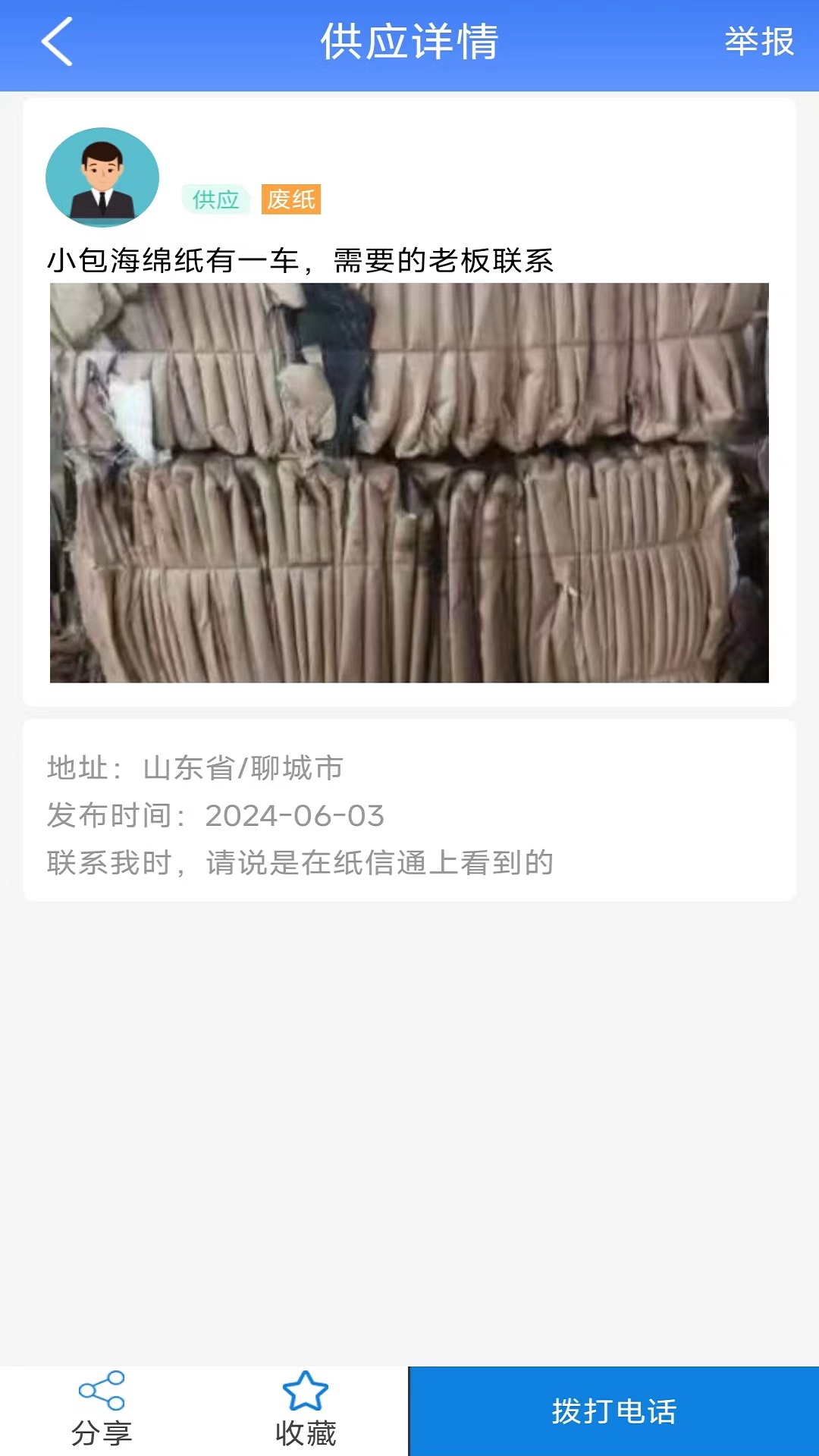
Task: Share this supply listing via 分享
Action: (102, 1410)
